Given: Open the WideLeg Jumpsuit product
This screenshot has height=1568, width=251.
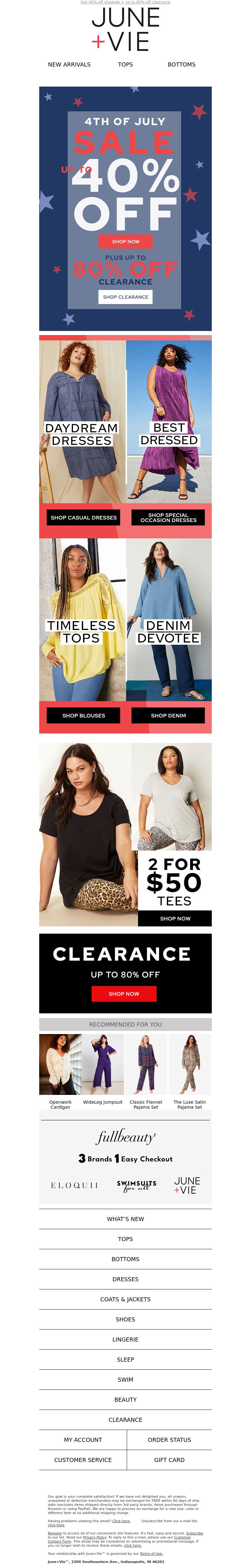Looking at the screenshot, I should [103, 1071].
